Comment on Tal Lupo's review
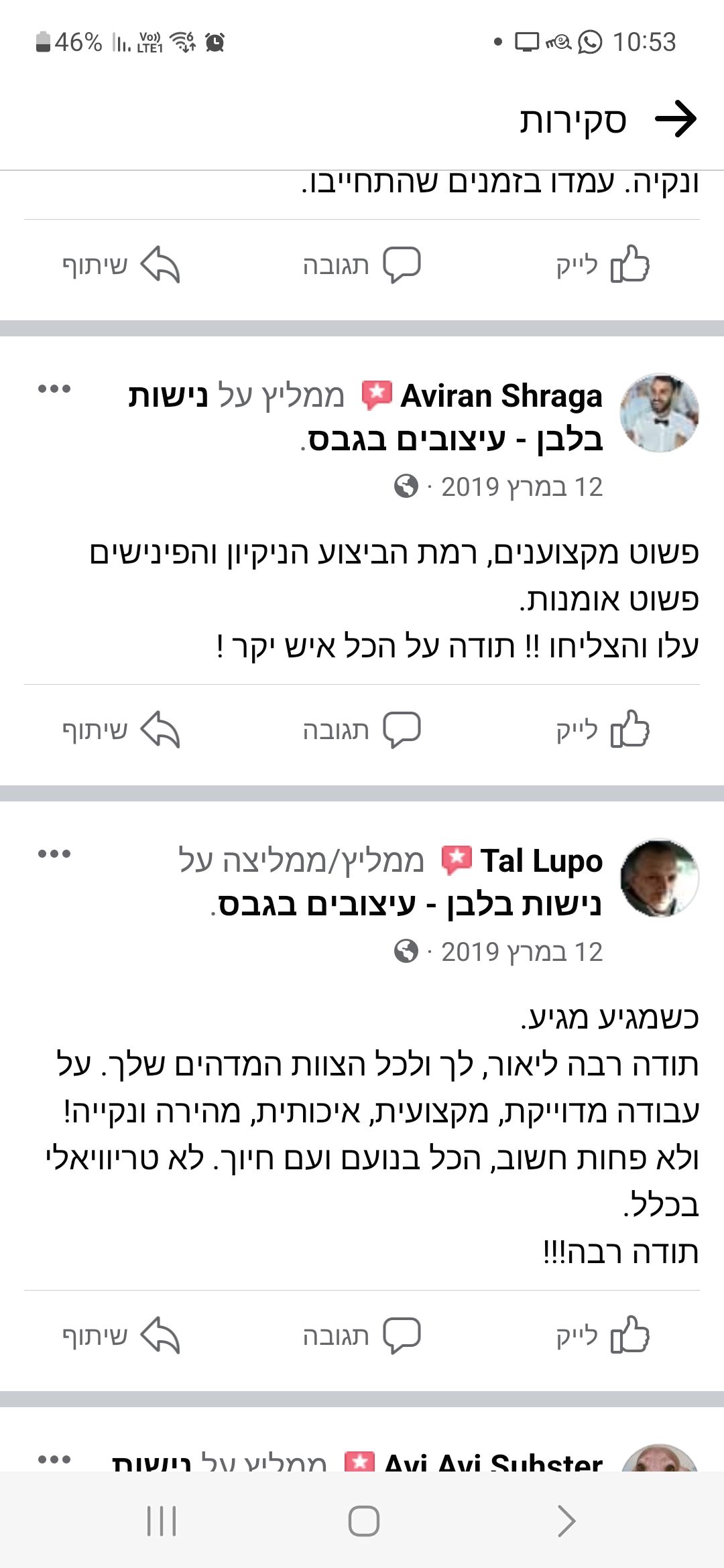The width and height of the screenshot is (724, 1568). (x=362, y=1336)
